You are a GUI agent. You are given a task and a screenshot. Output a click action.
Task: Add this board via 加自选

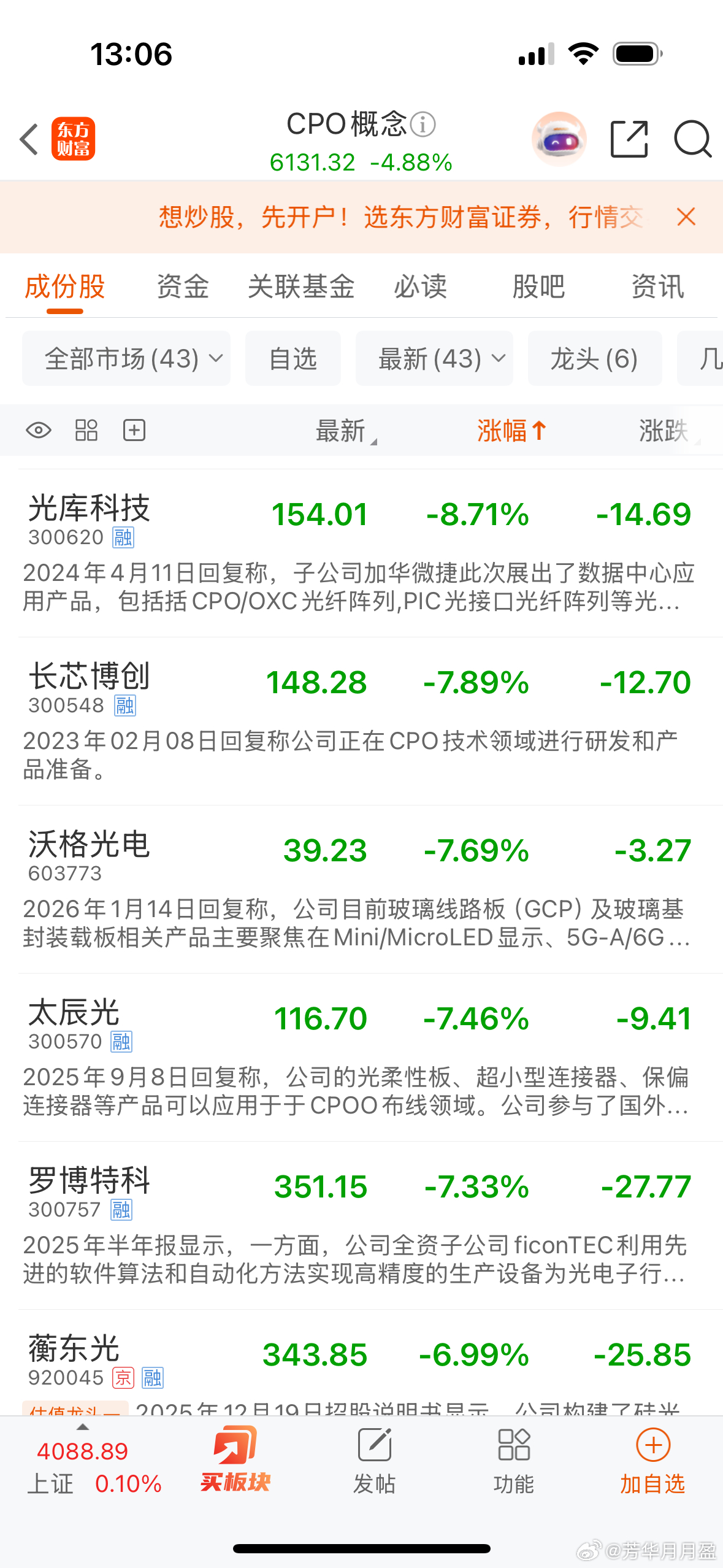(652, 1460)
